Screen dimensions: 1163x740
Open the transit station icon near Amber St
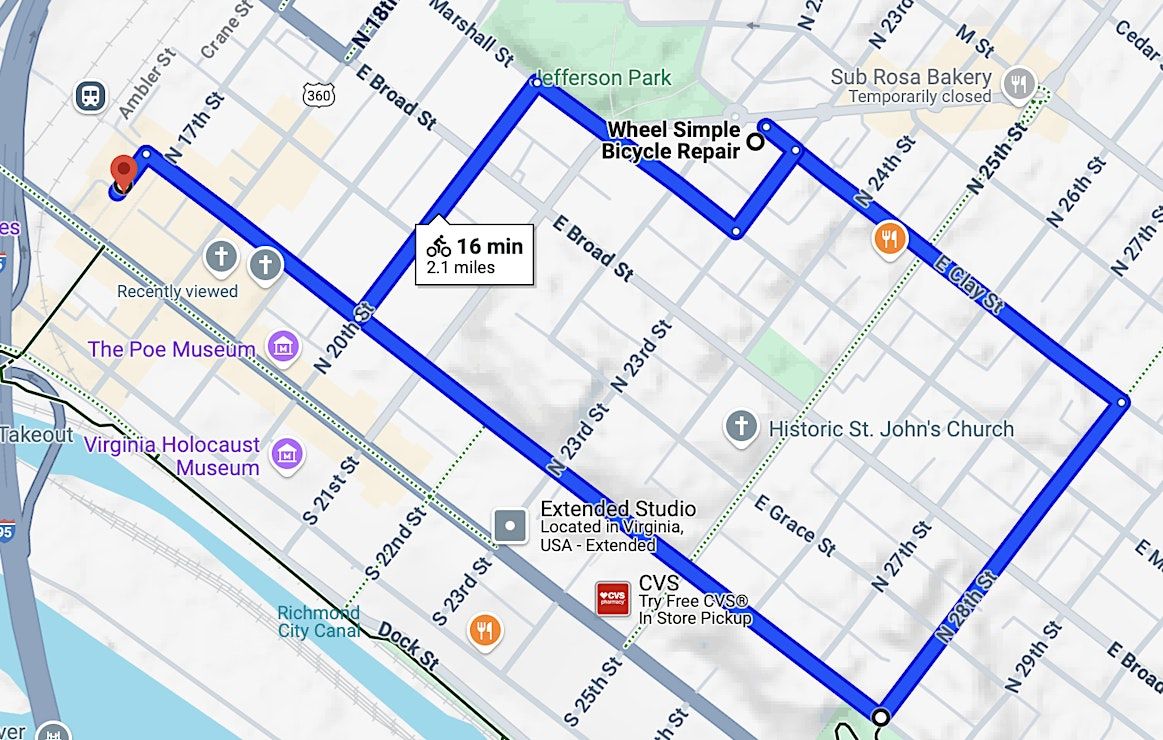click(x=91, y=96)
